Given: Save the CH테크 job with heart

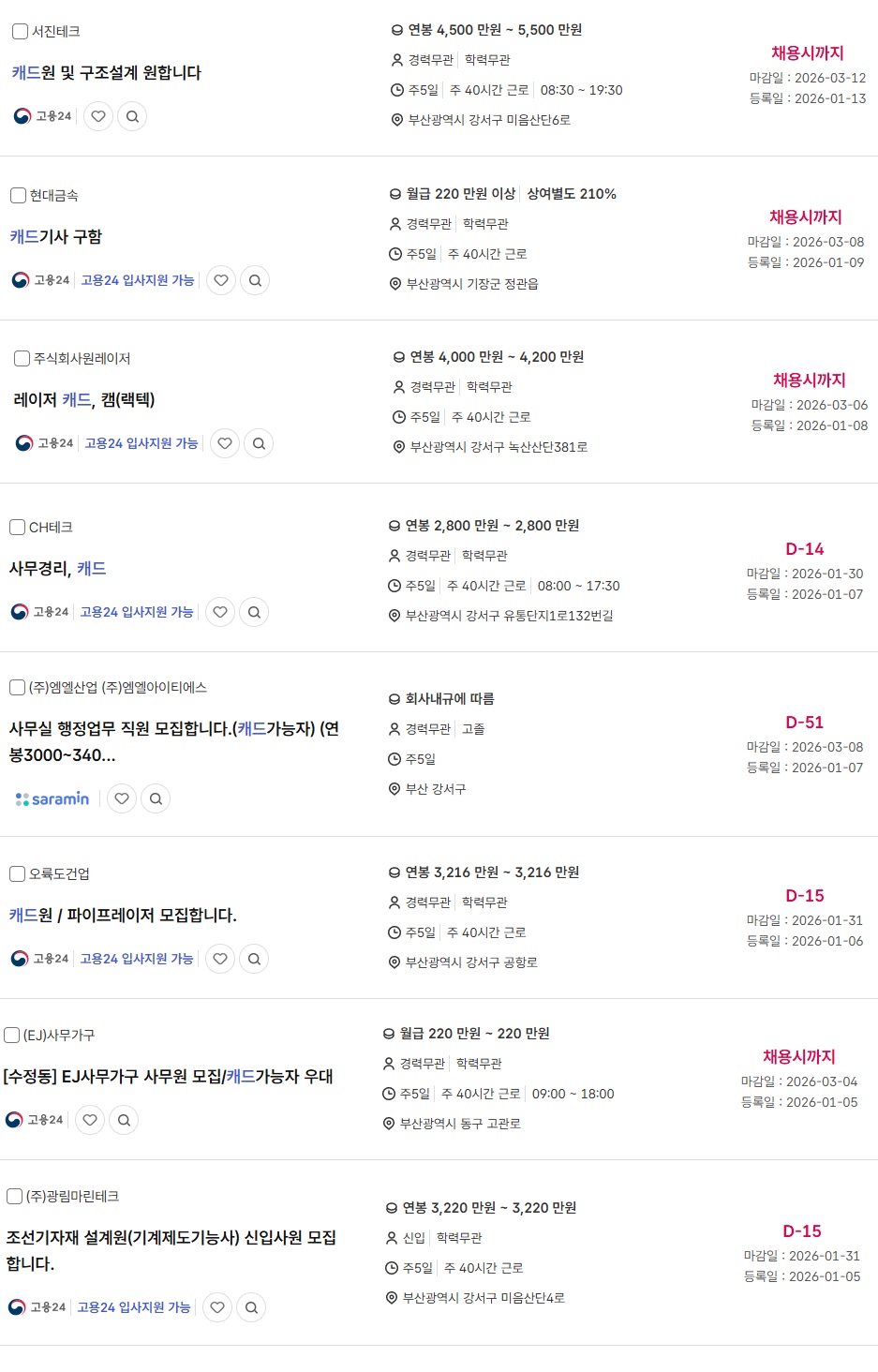Looking at the screenshot, I should point(220,612).
